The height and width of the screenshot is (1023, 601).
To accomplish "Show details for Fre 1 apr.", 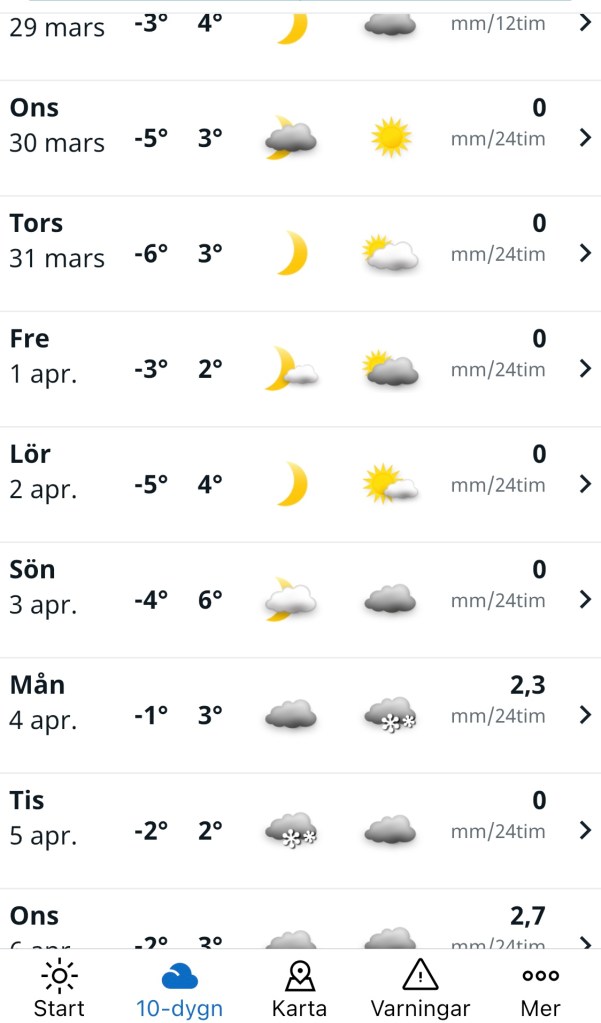I will click(300, 369).
